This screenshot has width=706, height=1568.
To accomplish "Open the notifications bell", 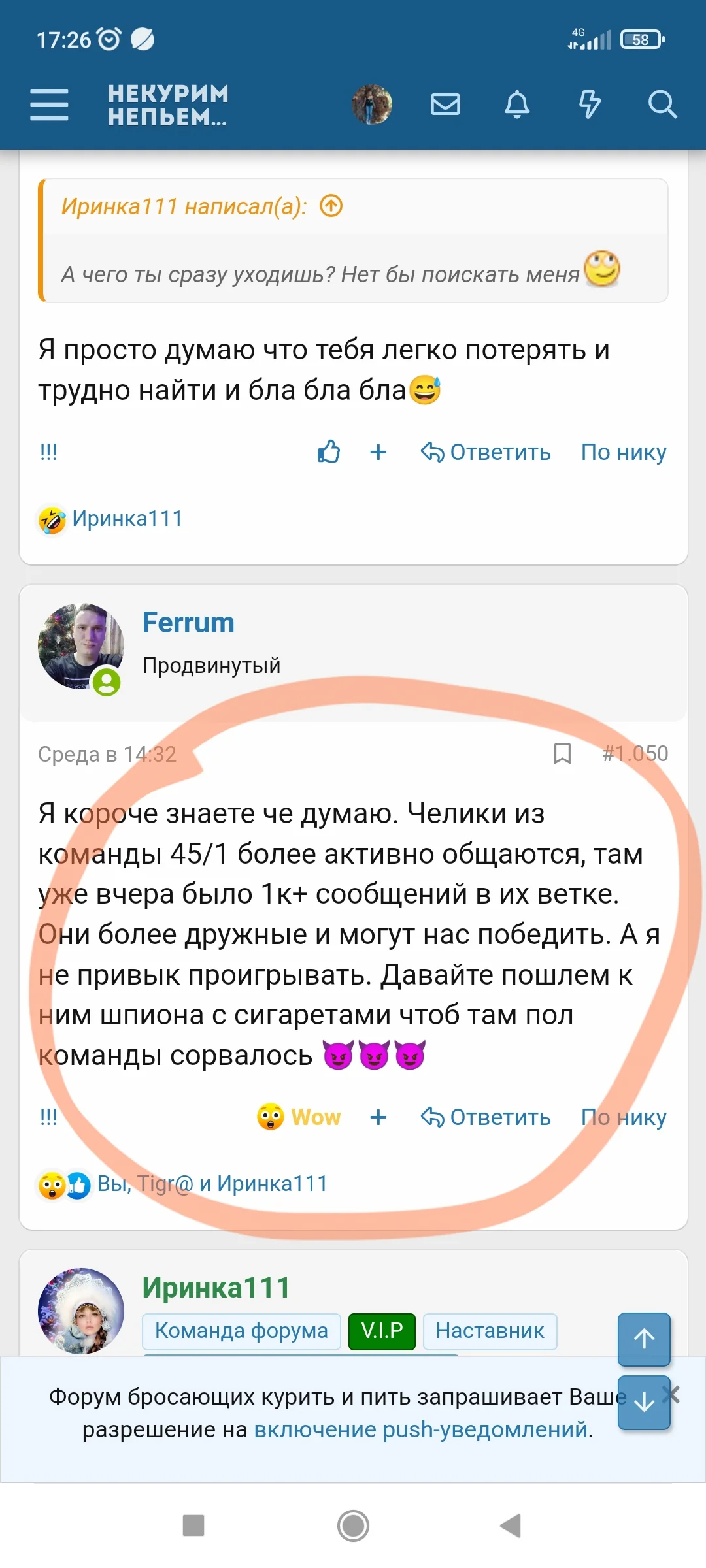I will tap(517, 105).
